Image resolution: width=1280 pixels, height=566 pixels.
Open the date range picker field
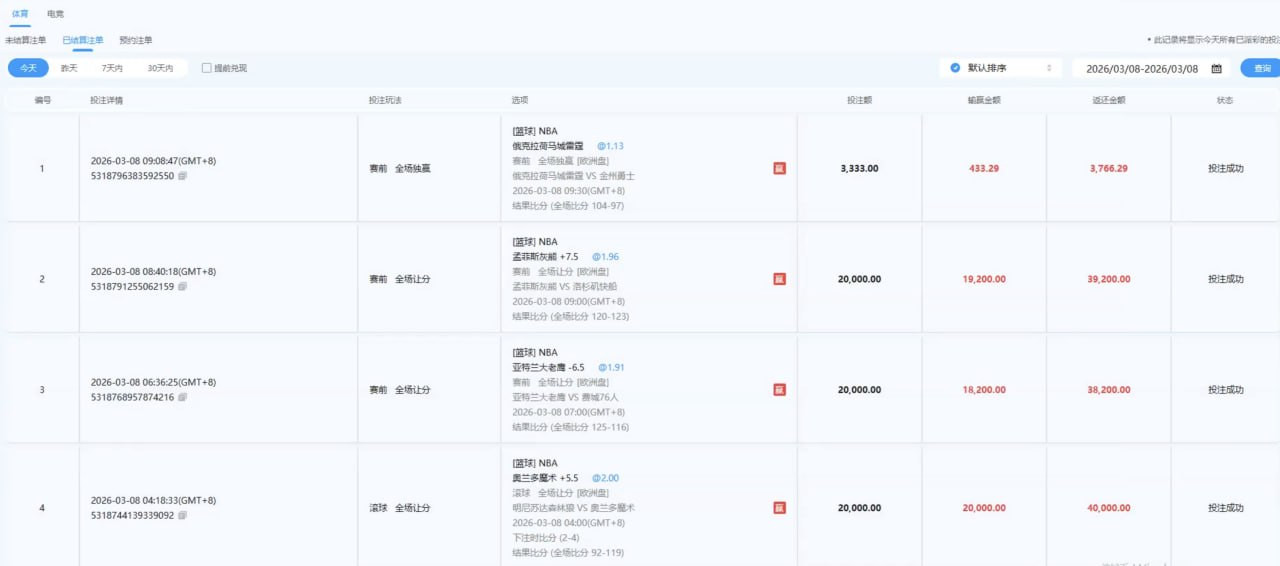click(x=1150, y=68)
